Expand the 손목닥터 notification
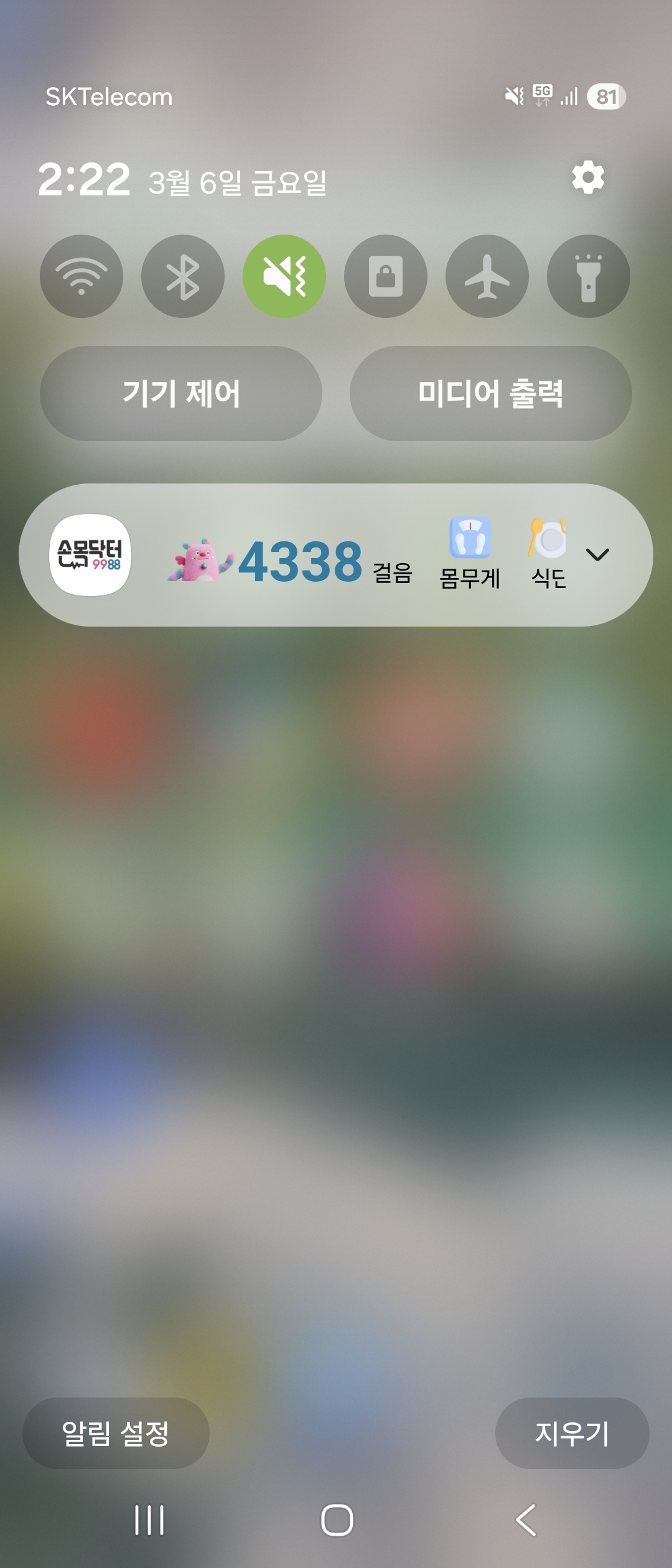 click(x=597, y=554)
